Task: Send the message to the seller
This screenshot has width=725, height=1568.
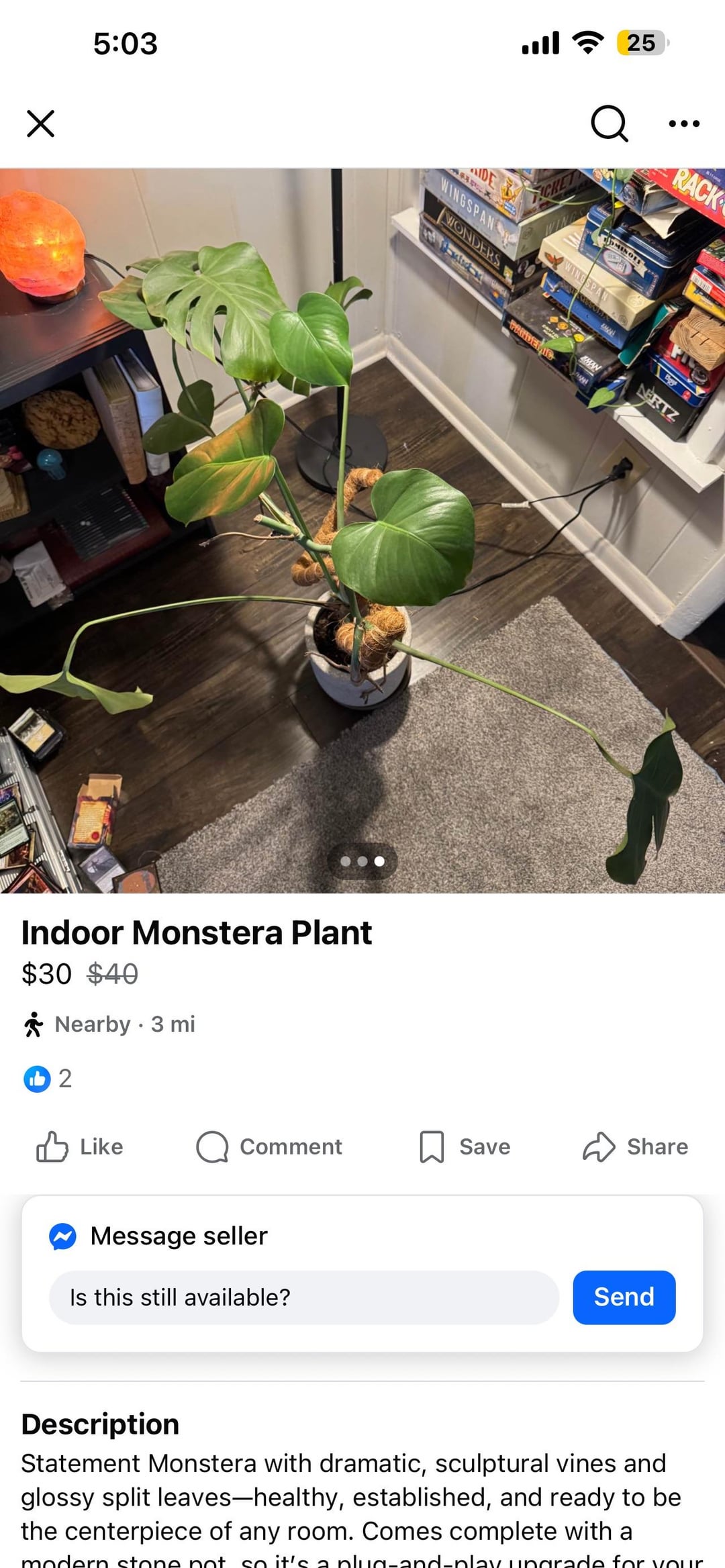Action: click(624, 1297)
